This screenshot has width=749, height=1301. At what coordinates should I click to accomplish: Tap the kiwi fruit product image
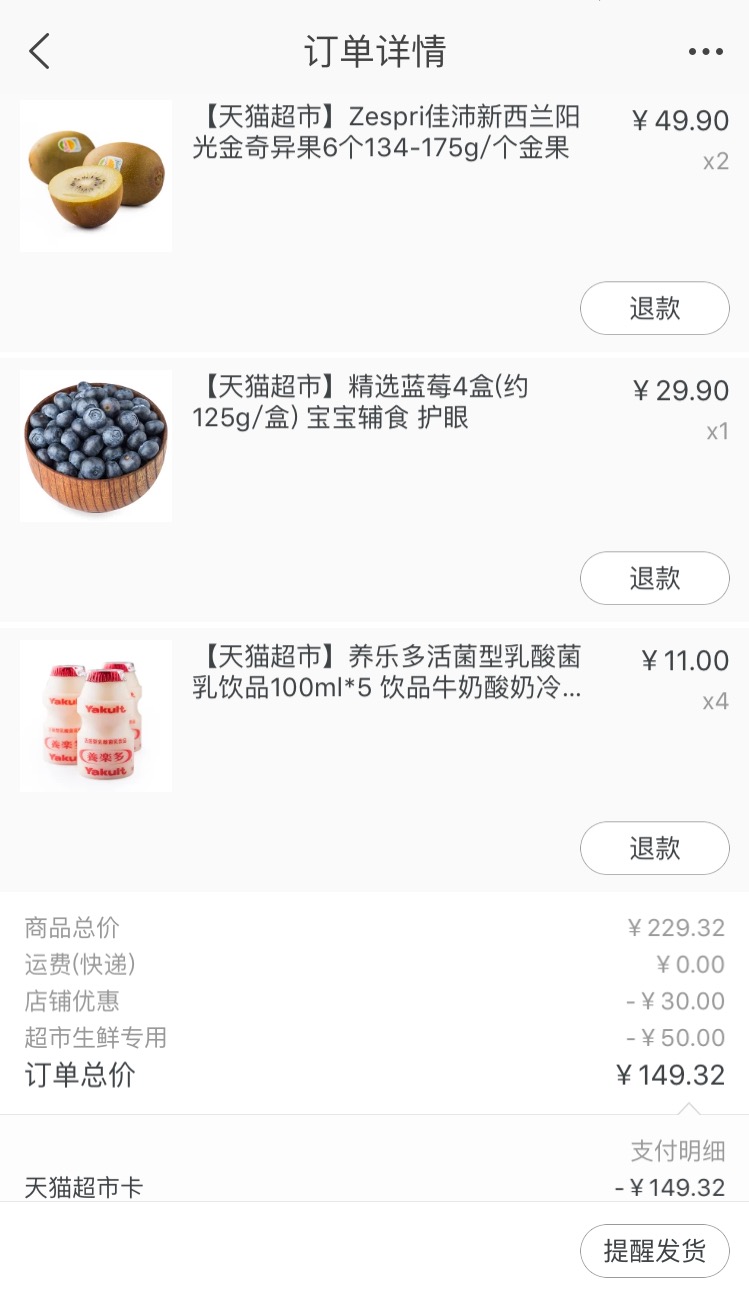[95, 174]
